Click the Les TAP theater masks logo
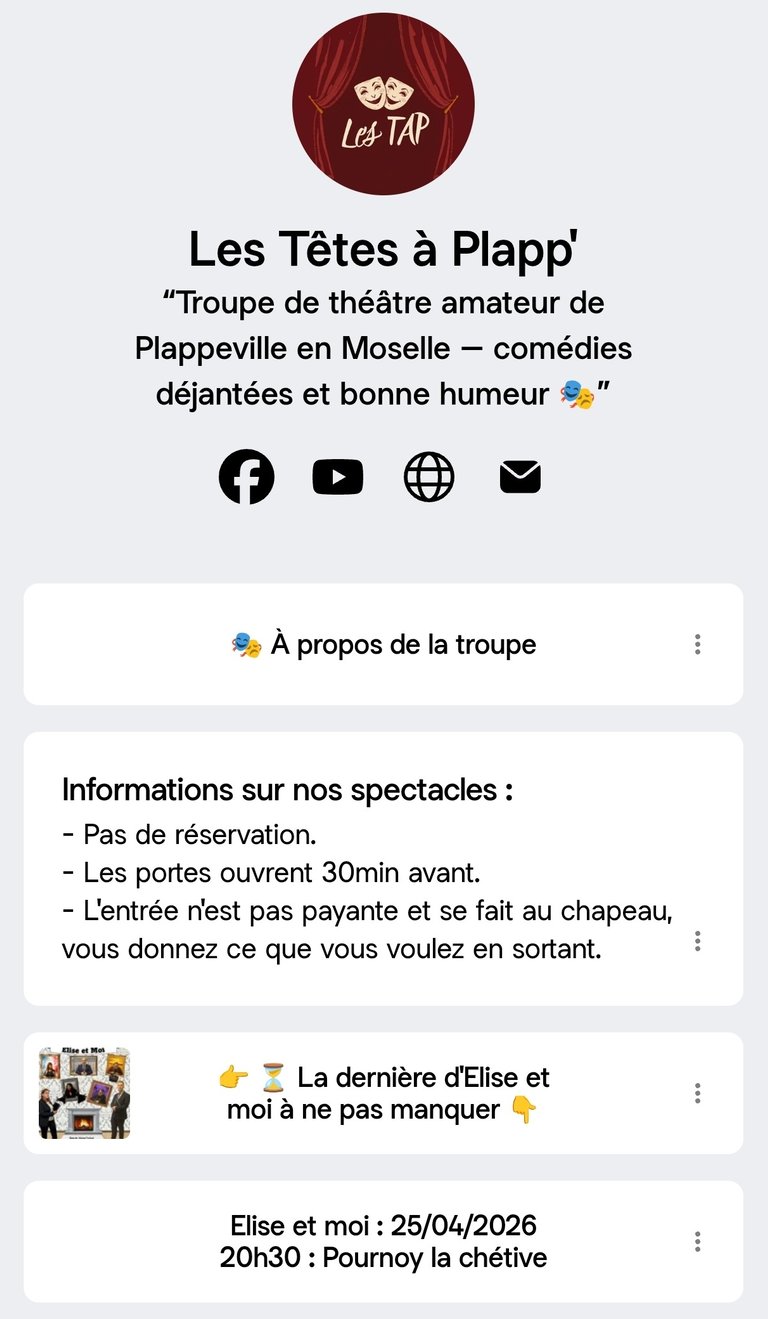This screenshot has height=1319, width=768. (x=384, y=100)
